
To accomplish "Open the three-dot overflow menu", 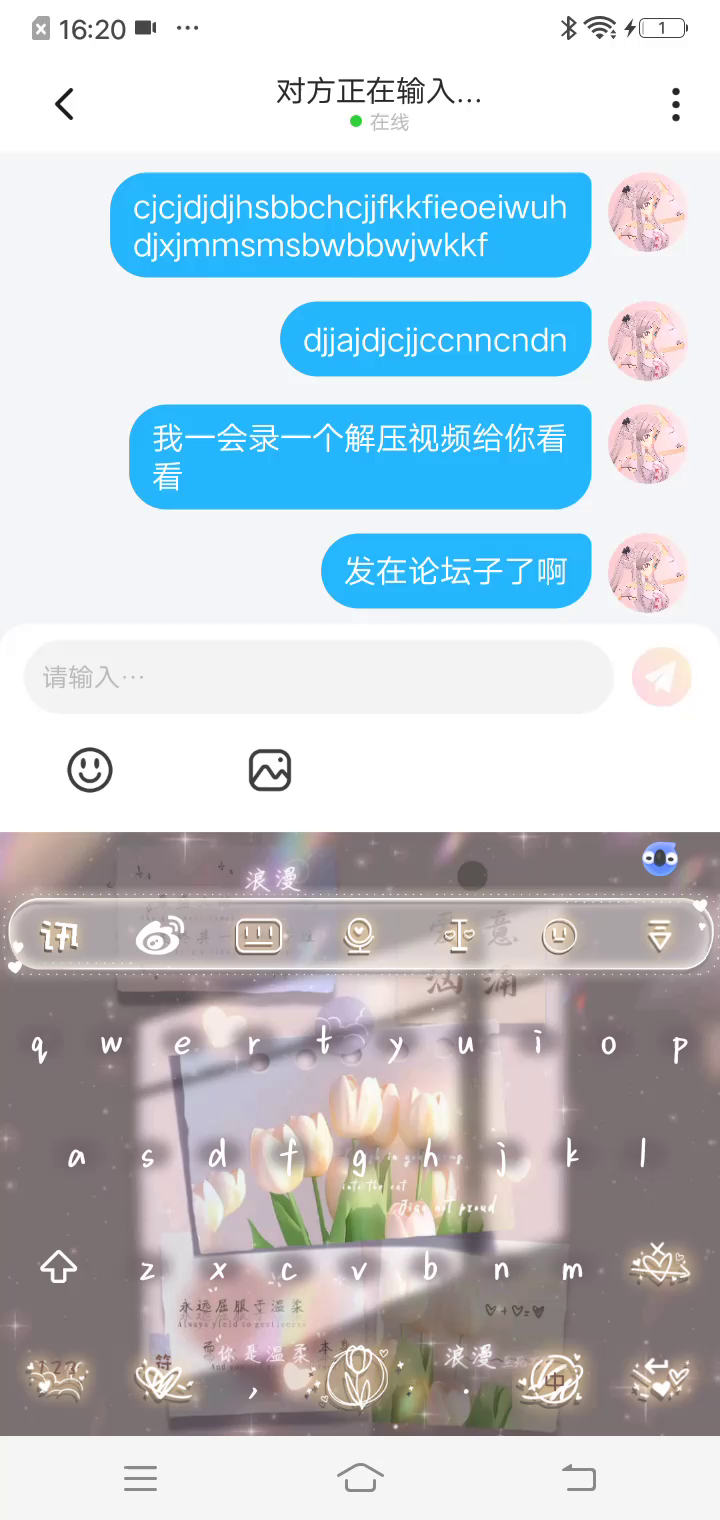I will coord(676,104).
